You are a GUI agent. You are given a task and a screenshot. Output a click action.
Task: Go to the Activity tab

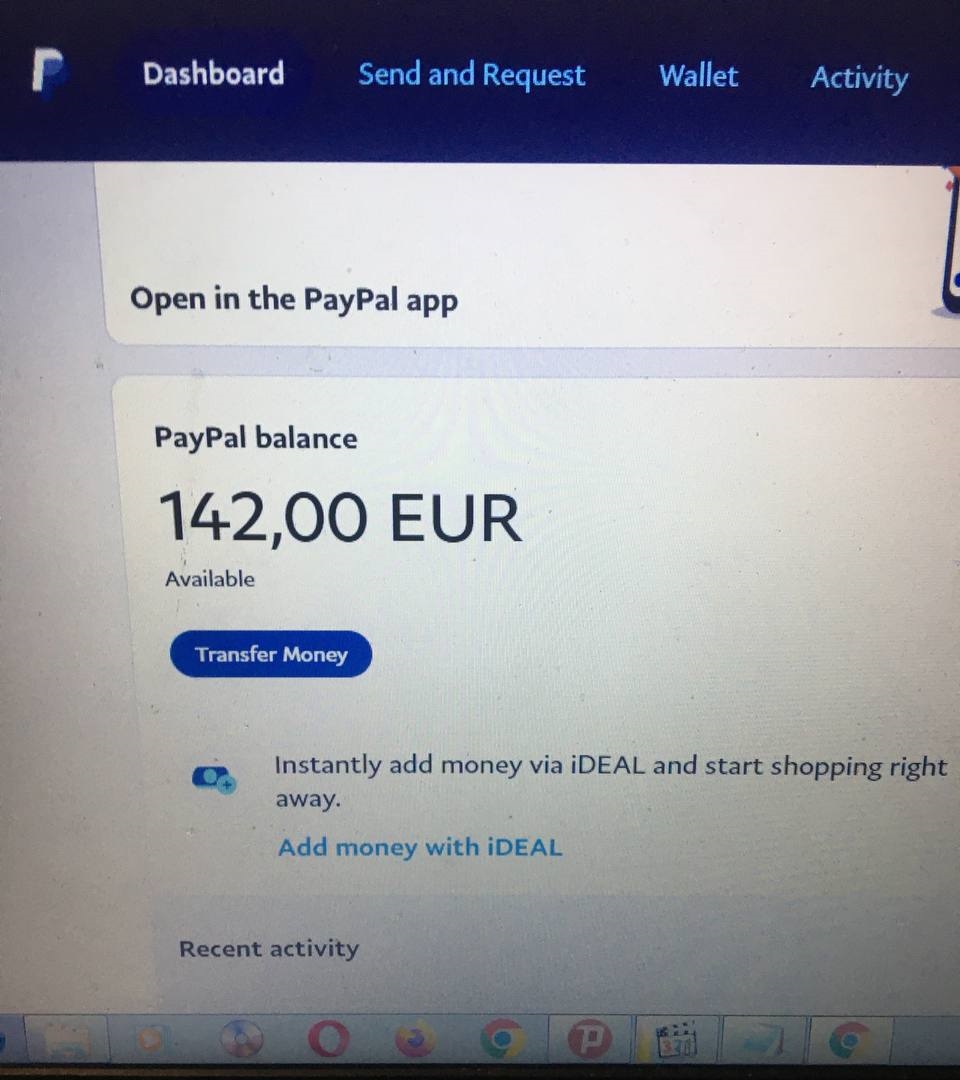coord(859,78)
